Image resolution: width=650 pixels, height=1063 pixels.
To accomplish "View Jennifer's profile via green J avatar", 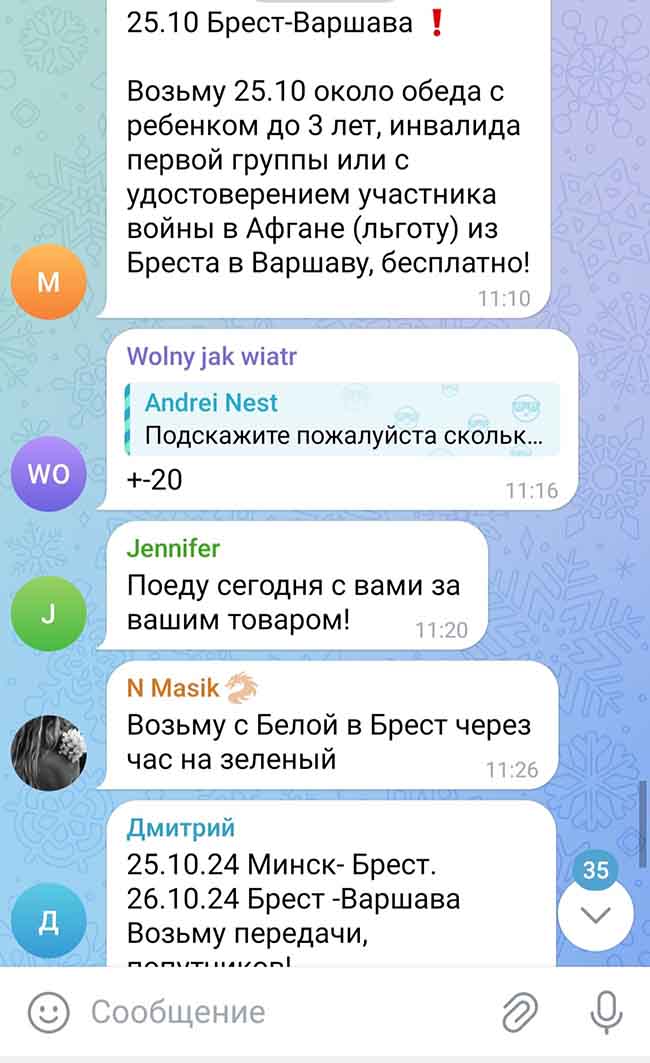I will pos(49,613).
